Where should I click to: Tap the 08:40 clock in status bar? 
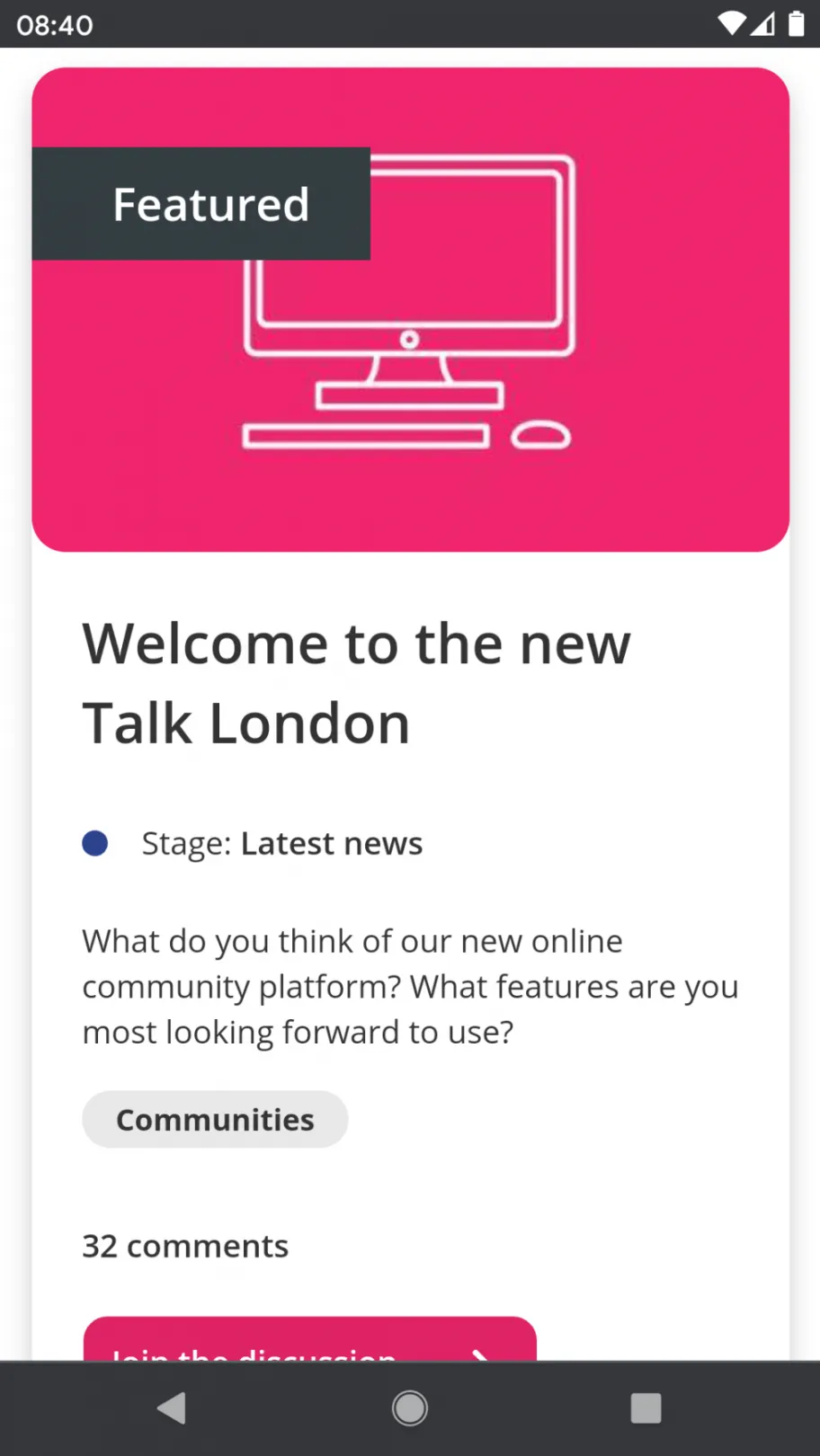coord(55,24)
